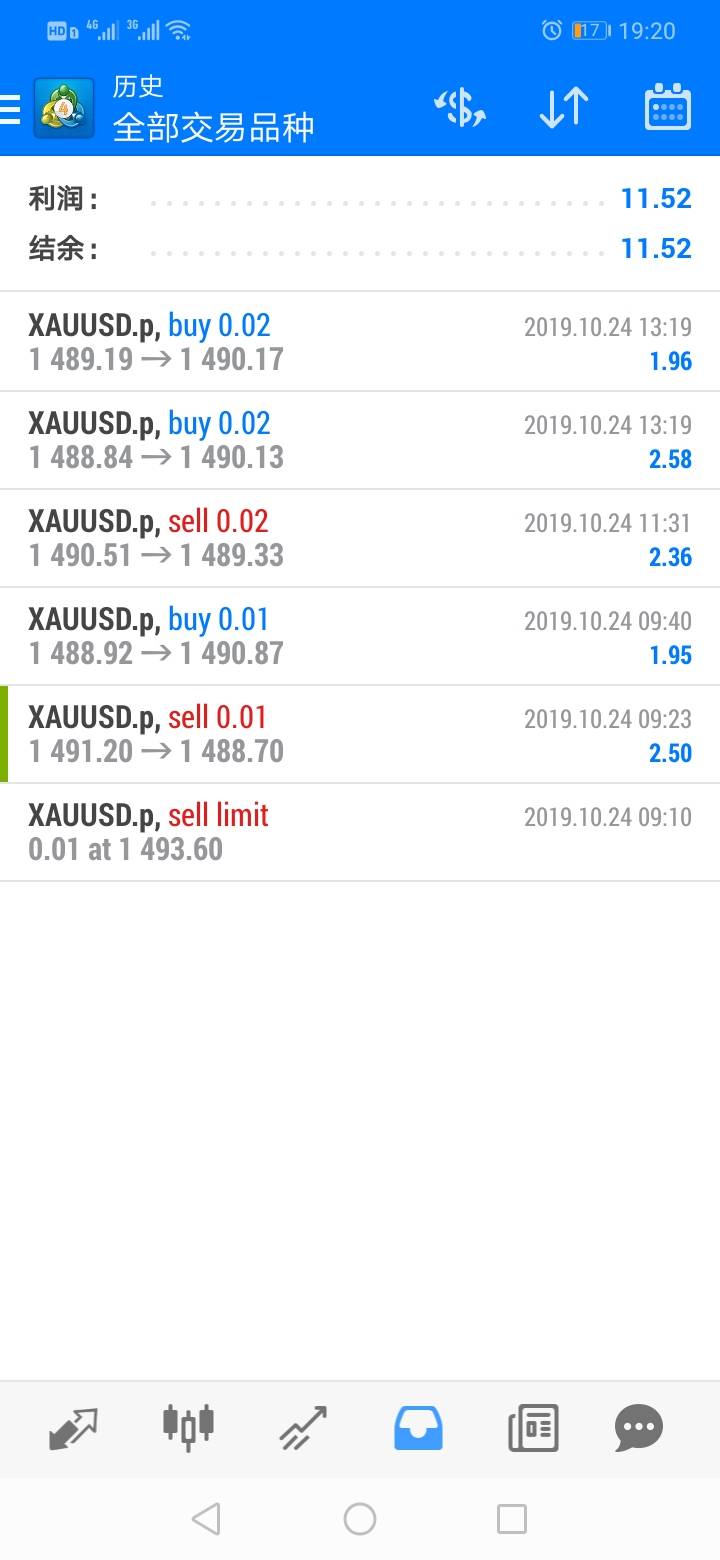720x1560 pixels.
Task: Switch to the Chat messages tab
Action: click(x=639, y=1427)
